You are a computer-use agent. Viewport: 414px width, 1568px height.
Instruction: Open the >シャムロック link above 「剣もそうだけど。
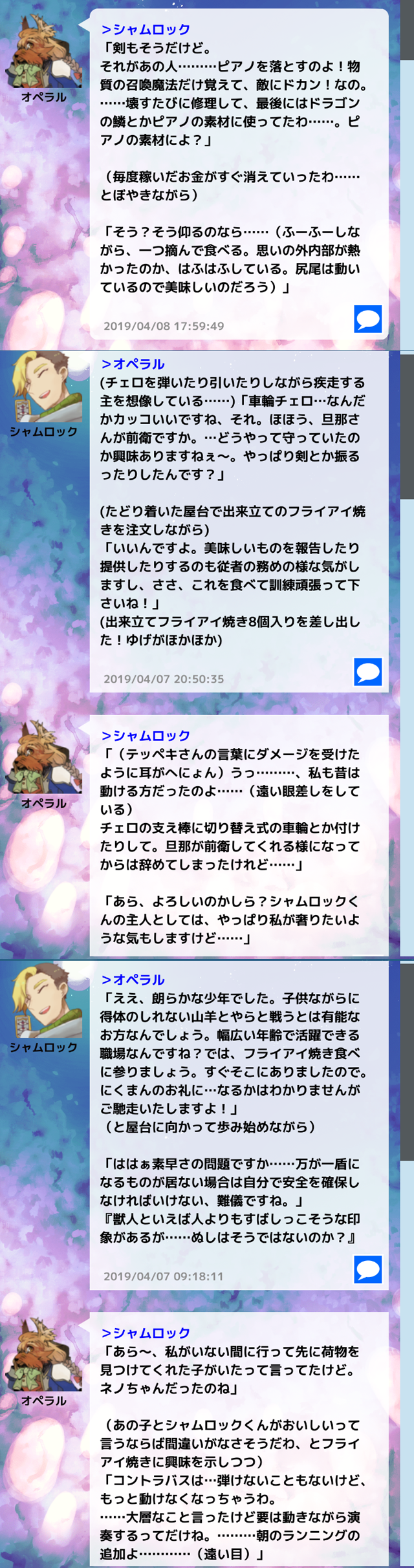(x=146, y=29)
